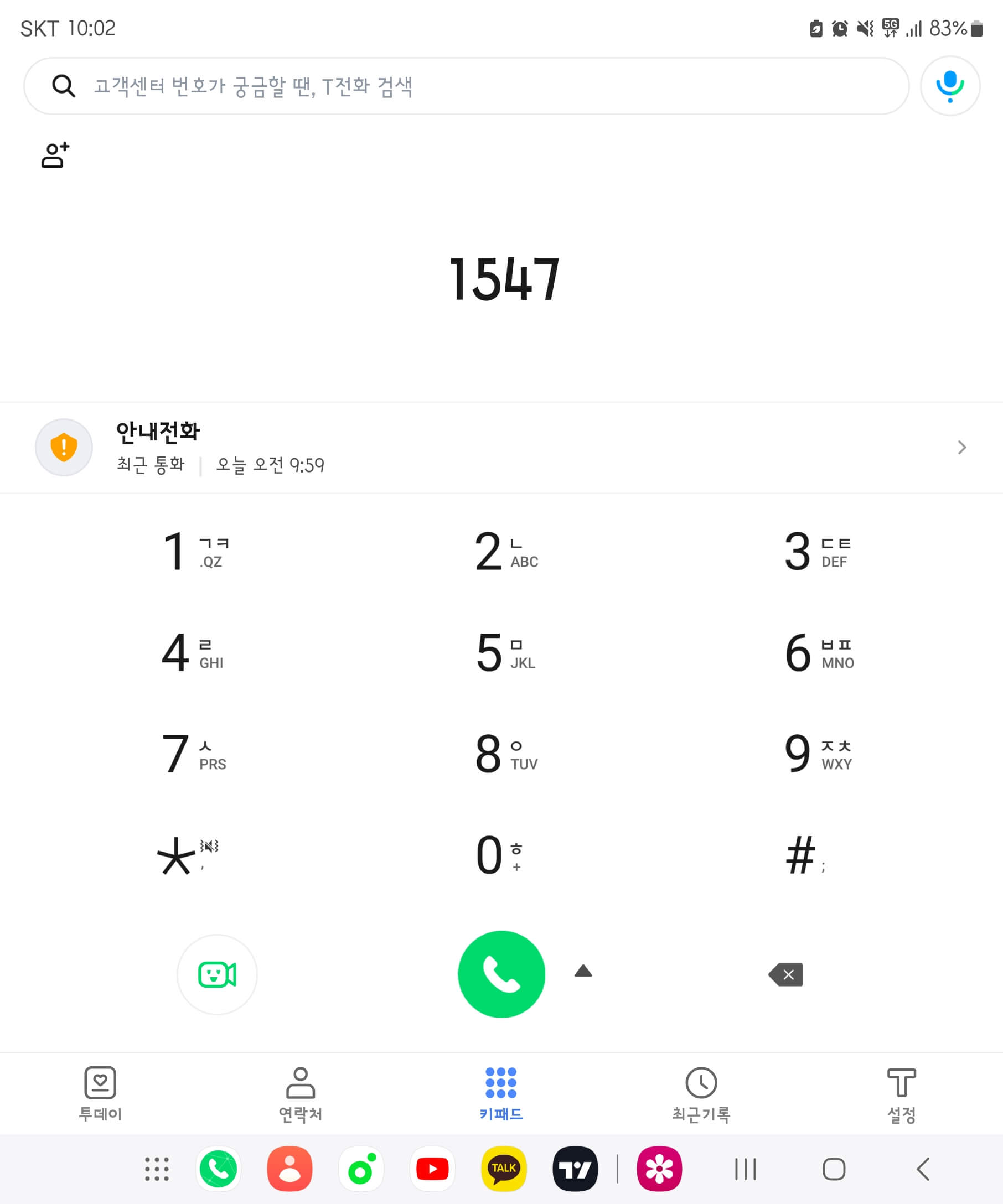Open 최근기록 via the clock icon

pos(701,1083)
